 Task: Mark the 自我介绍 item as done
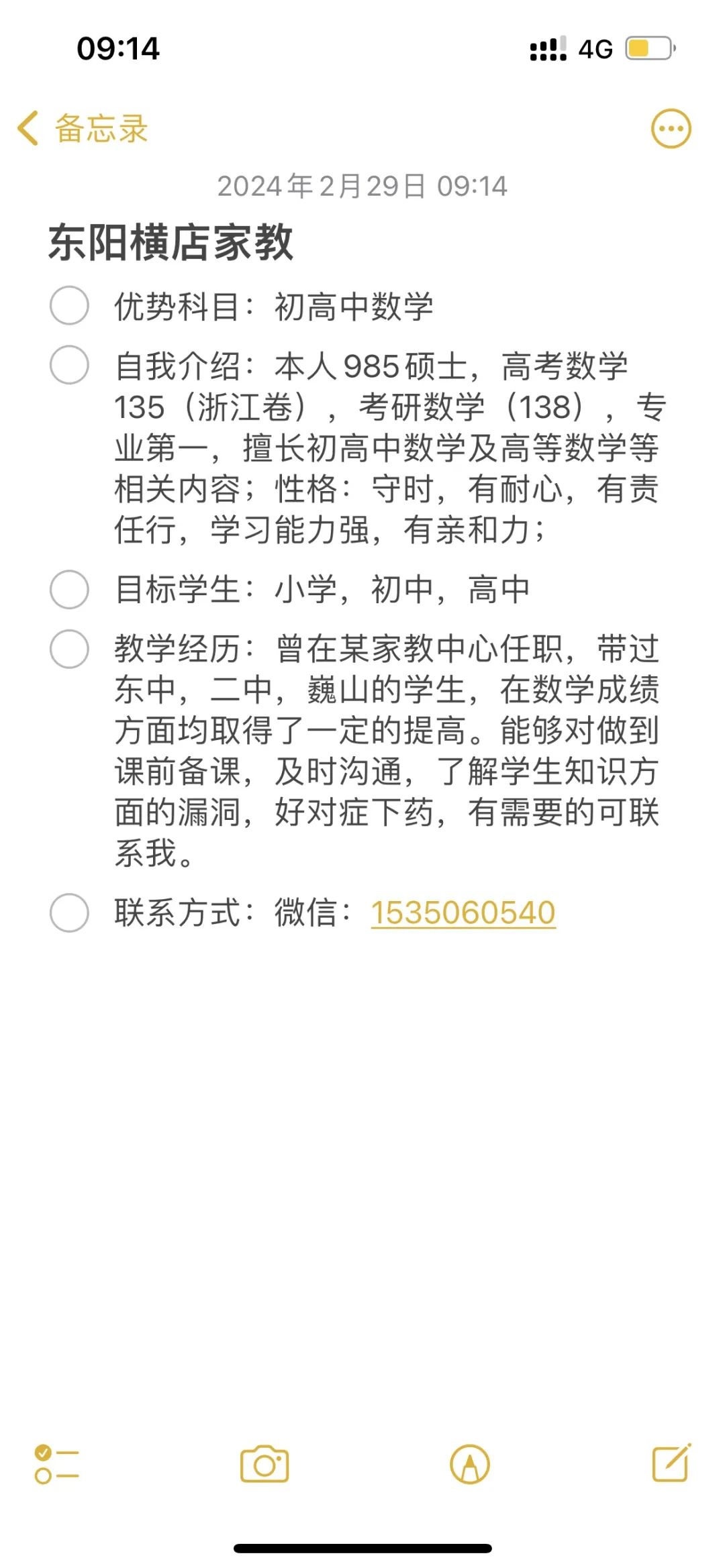point(69,365)
